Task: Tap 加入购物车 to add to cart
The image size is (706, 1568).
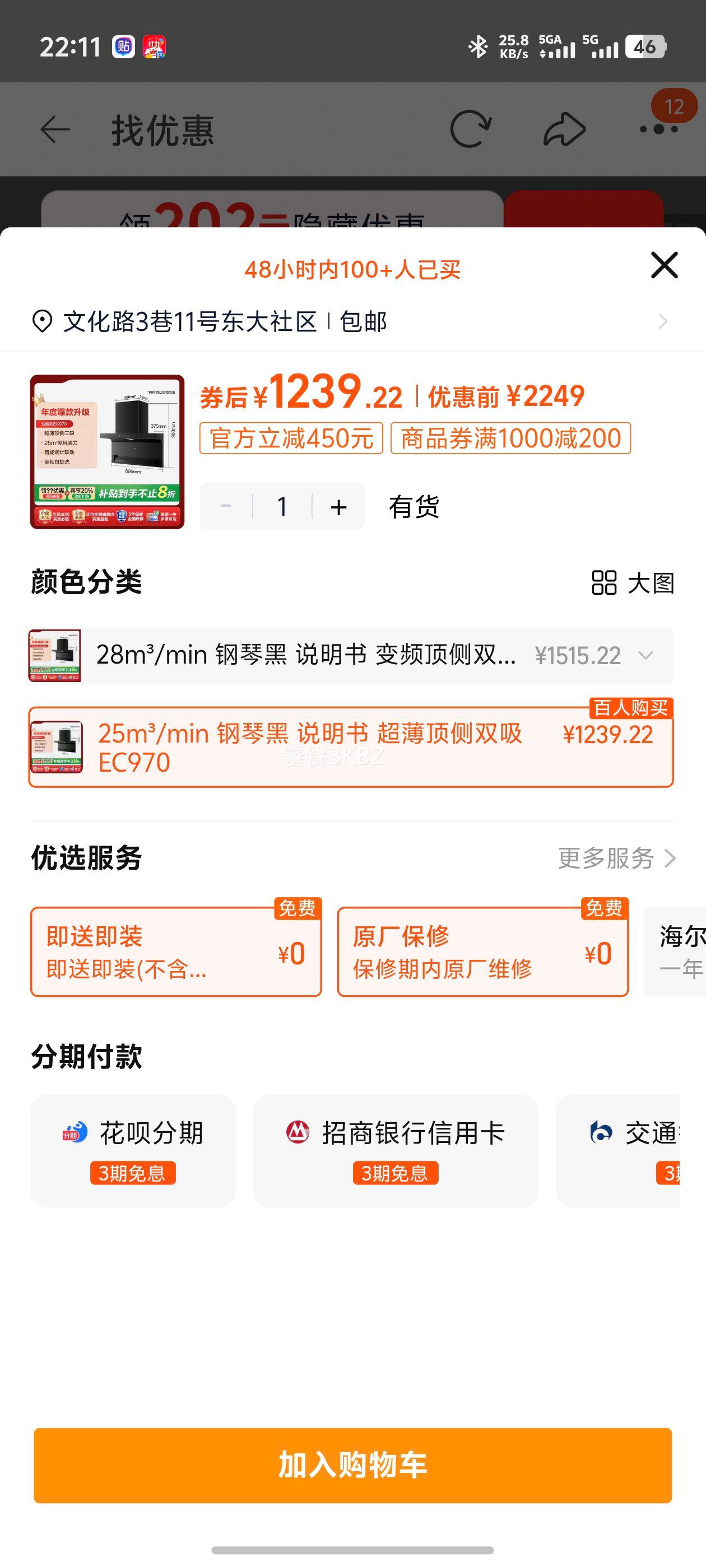Action: click(x=352, y=1465)
